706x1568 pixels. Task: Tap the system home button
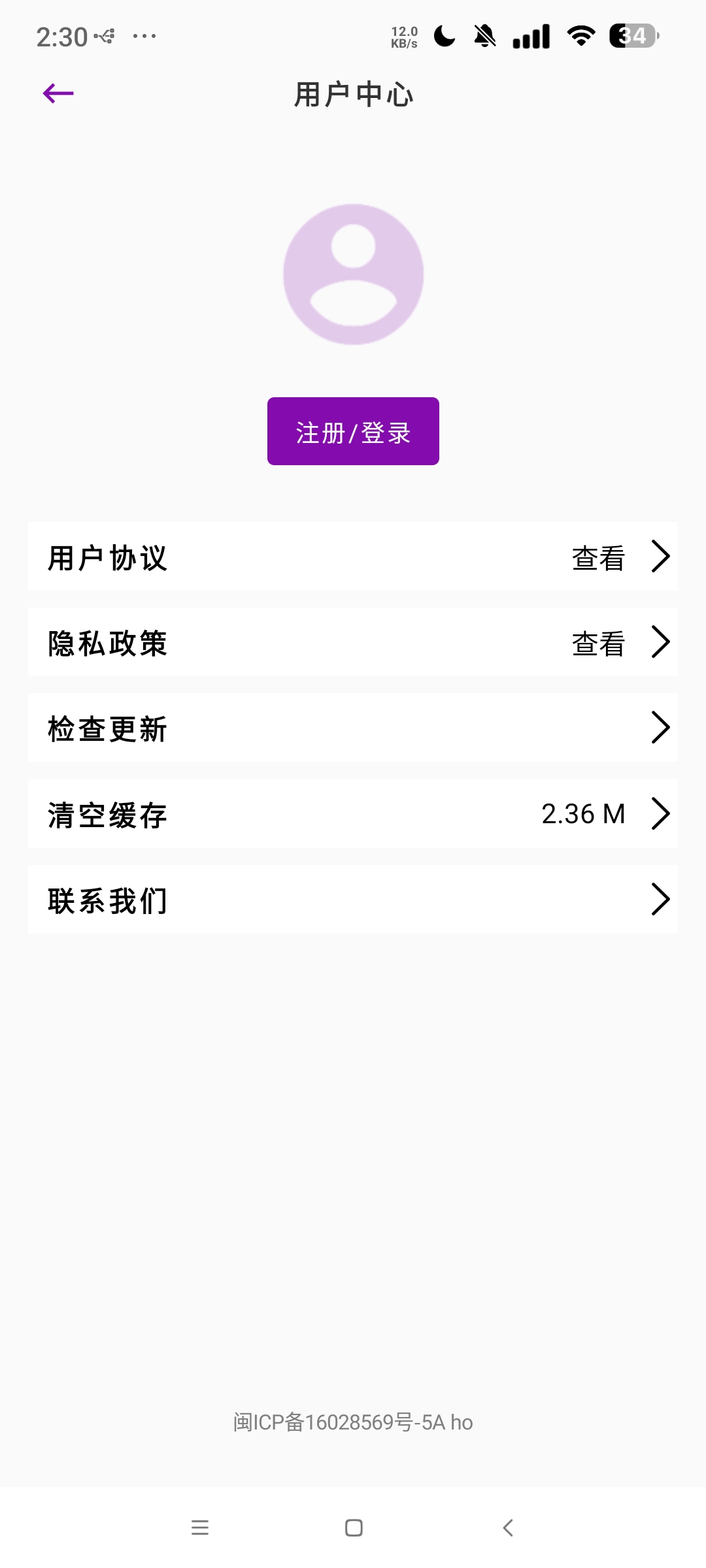point(354,1527)
